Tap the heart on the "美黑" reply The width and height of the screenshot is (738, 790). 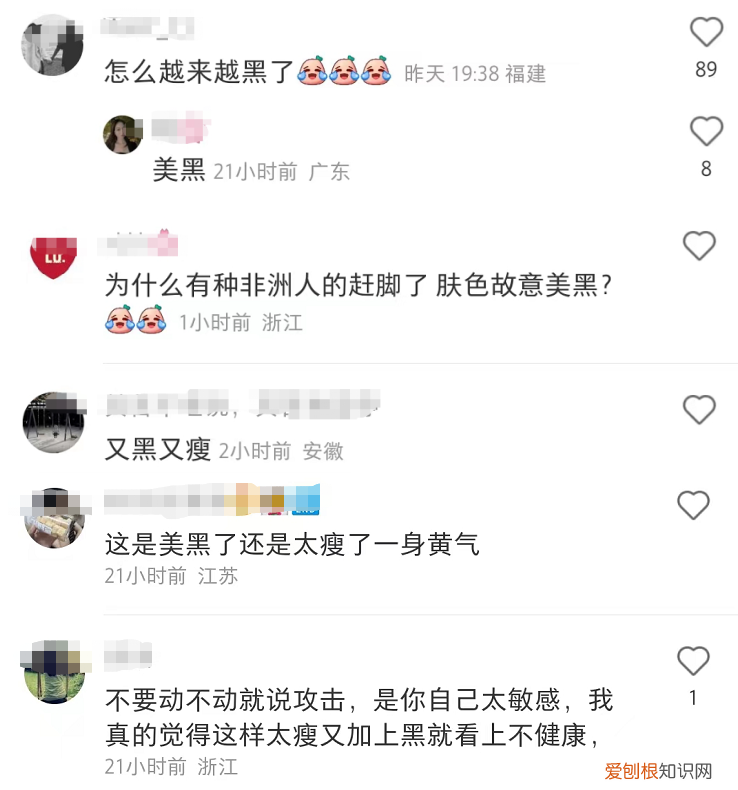click(707, 131)
